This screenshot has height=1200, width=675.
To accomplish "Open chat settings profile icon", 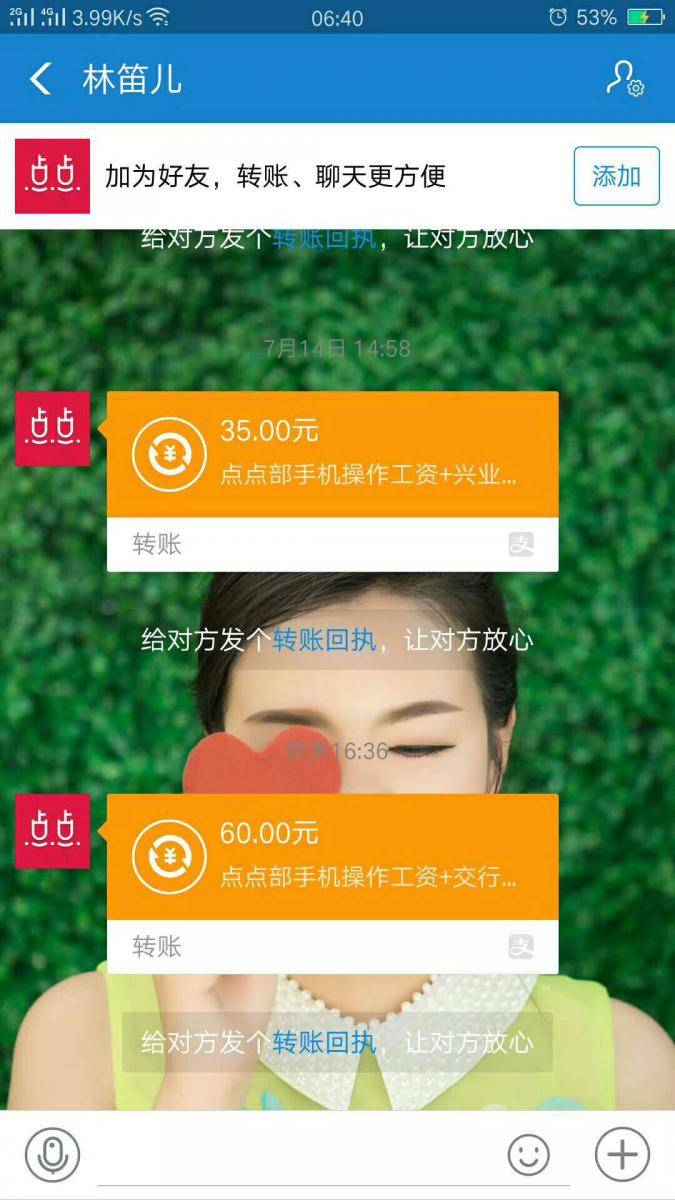I will point(625,79).
